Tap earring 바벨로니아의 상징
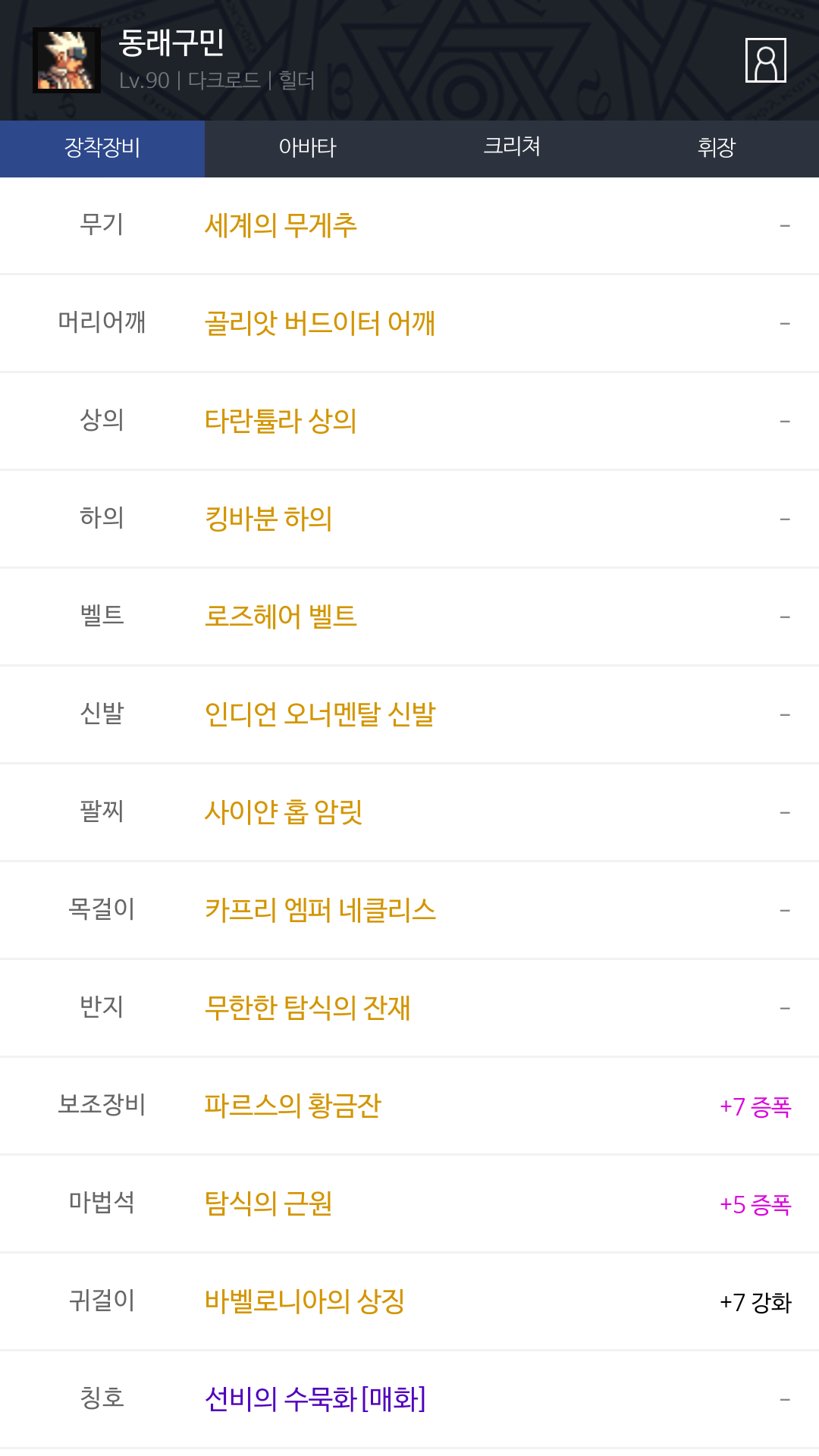The width and height of the screenshot is (819, 1456). pyautogui.click(x=304, y=1302)
